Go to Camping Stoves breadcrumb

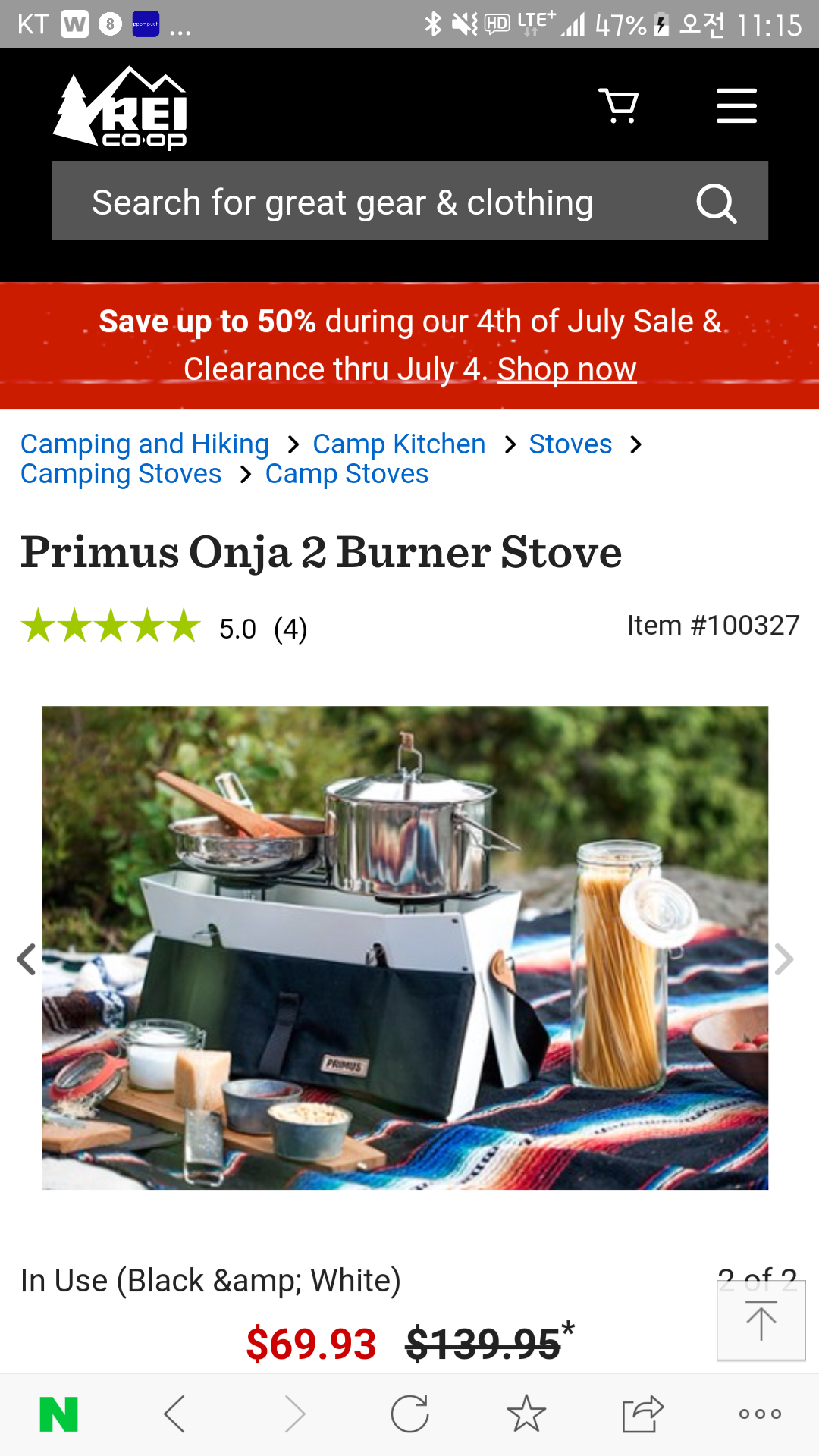coord(121,474)
